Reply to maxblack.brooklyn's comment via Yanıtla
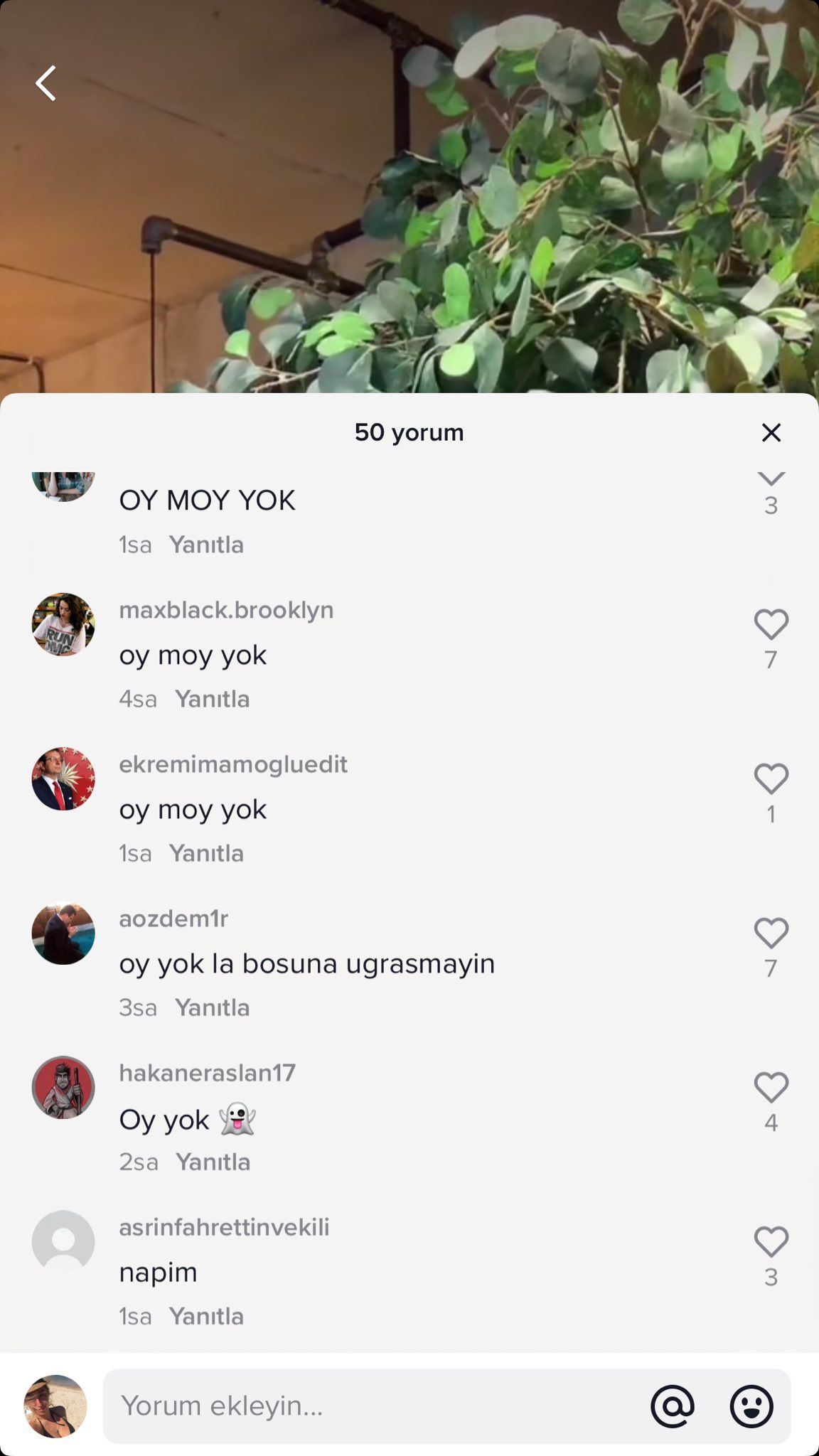This screenshot has height=1456, width=819. pyautogui.click(x=212, y=699)
